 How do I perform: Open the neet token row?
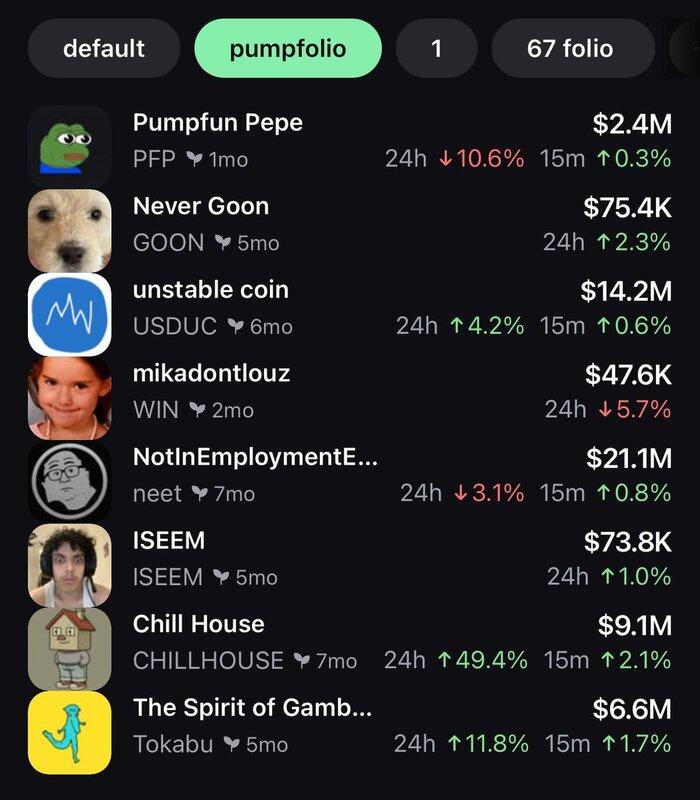click(x=350, y=475)
